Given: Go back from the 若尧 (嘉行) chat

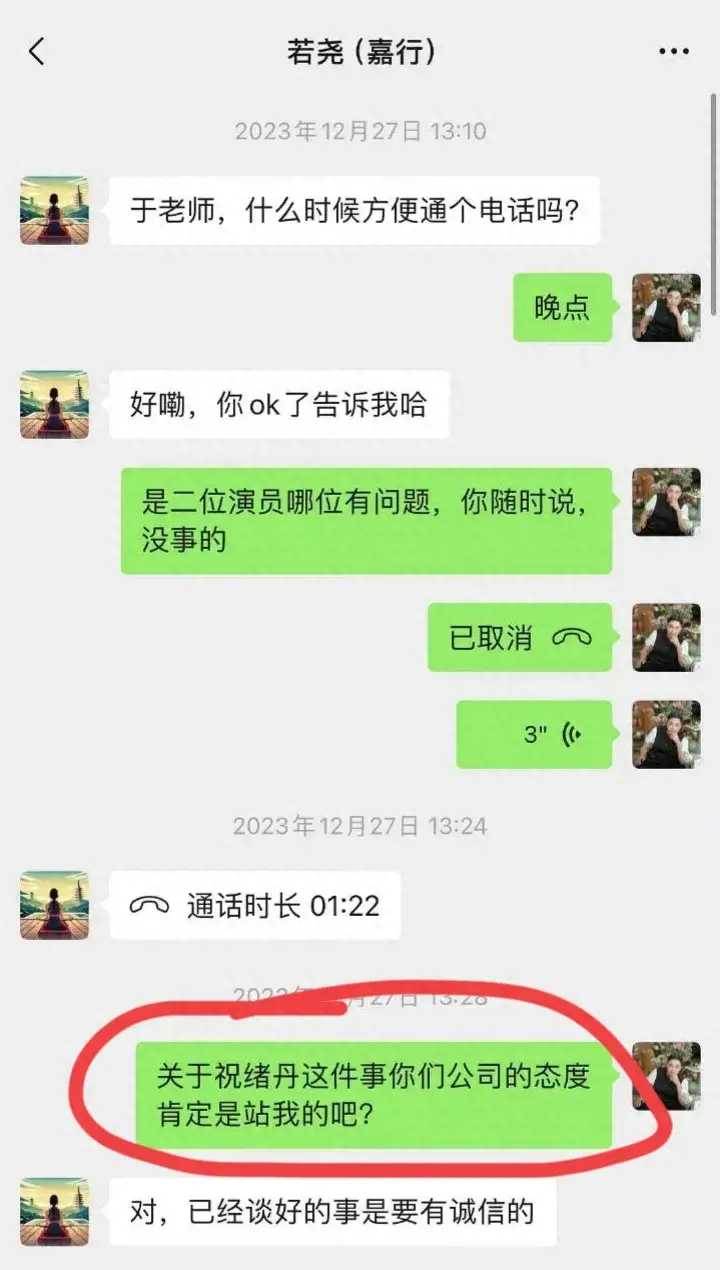Looking at the screenshot, I should click(37, 52).
